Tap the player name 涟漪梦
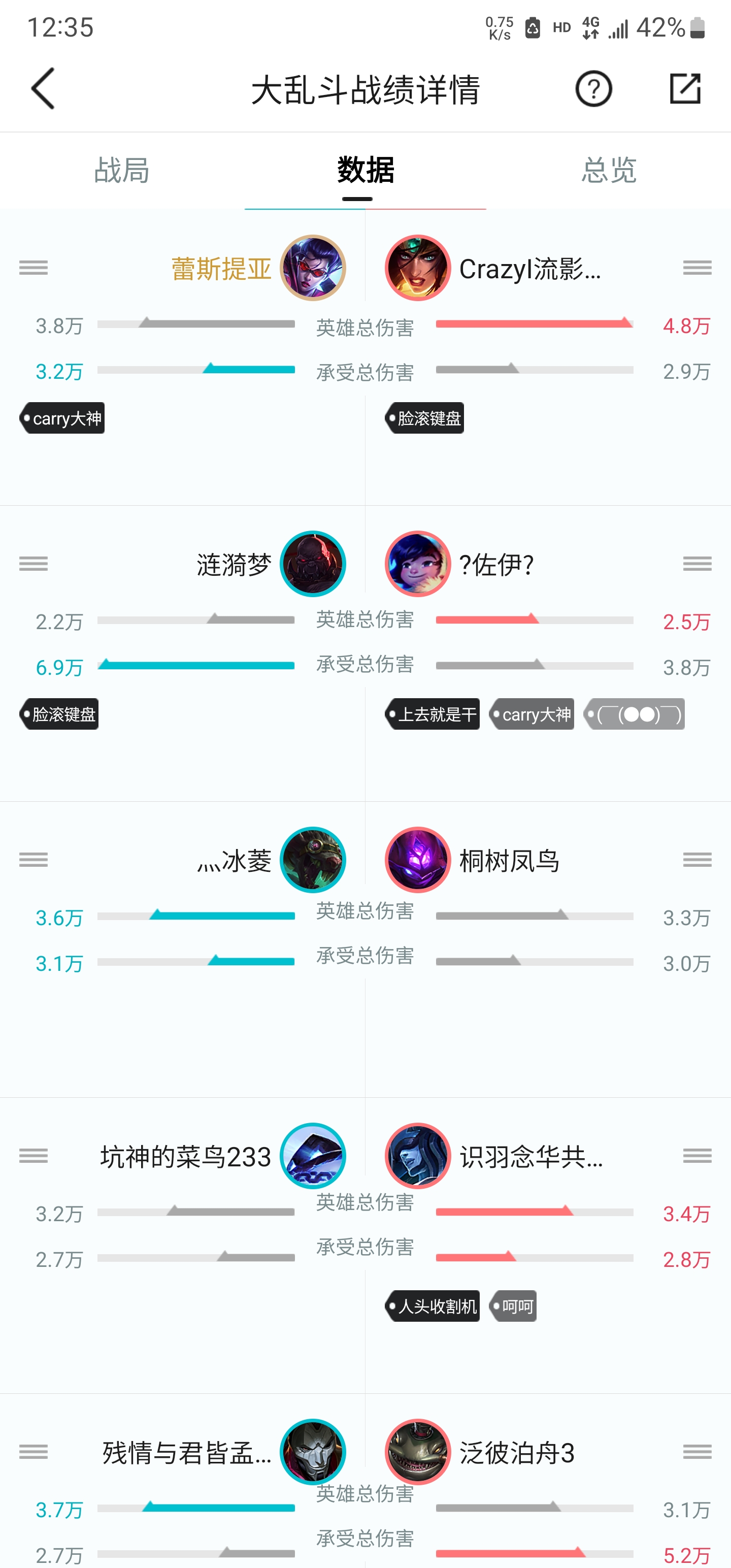The height and width of the screenshot is (1568, 731). point(235,563)
